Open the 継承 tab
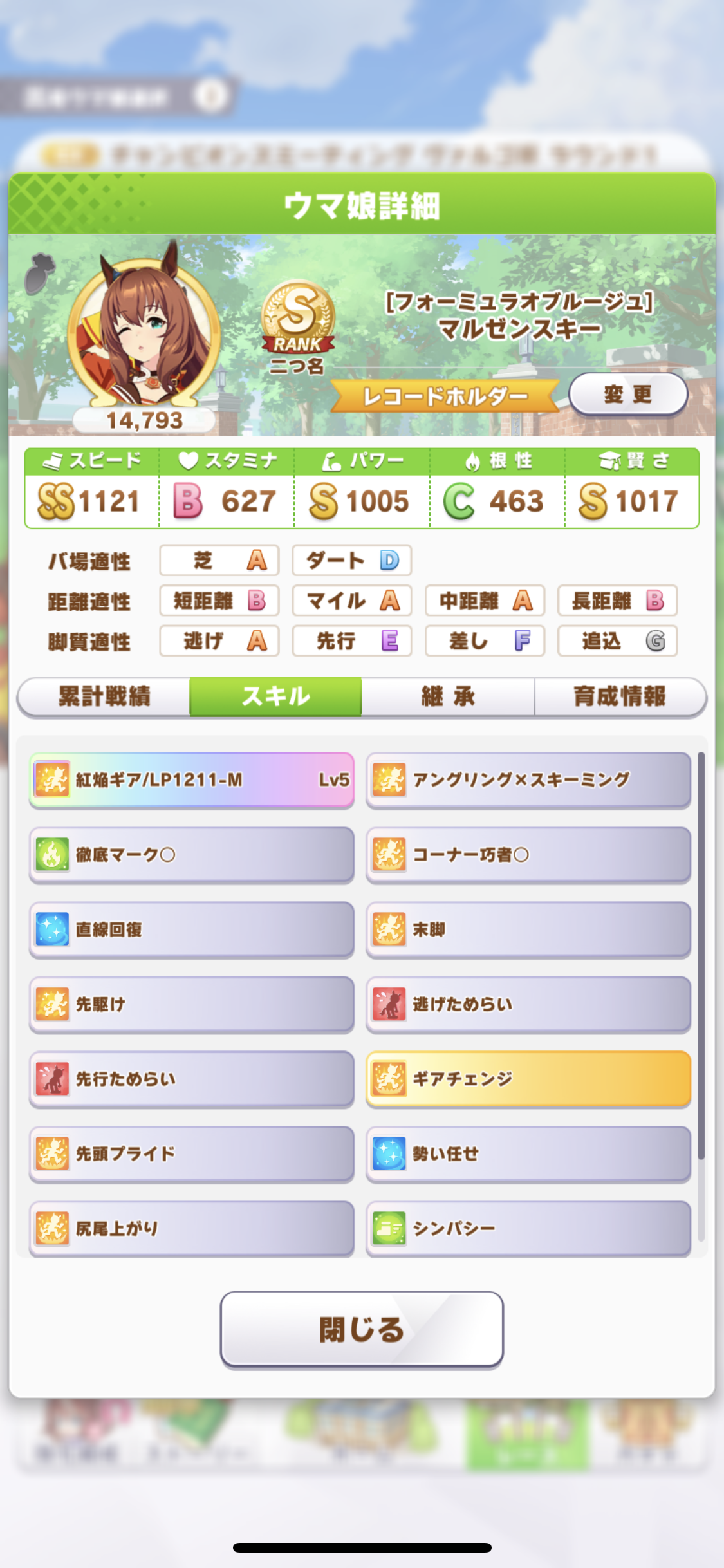The image size is (724, 1568). 448,696
